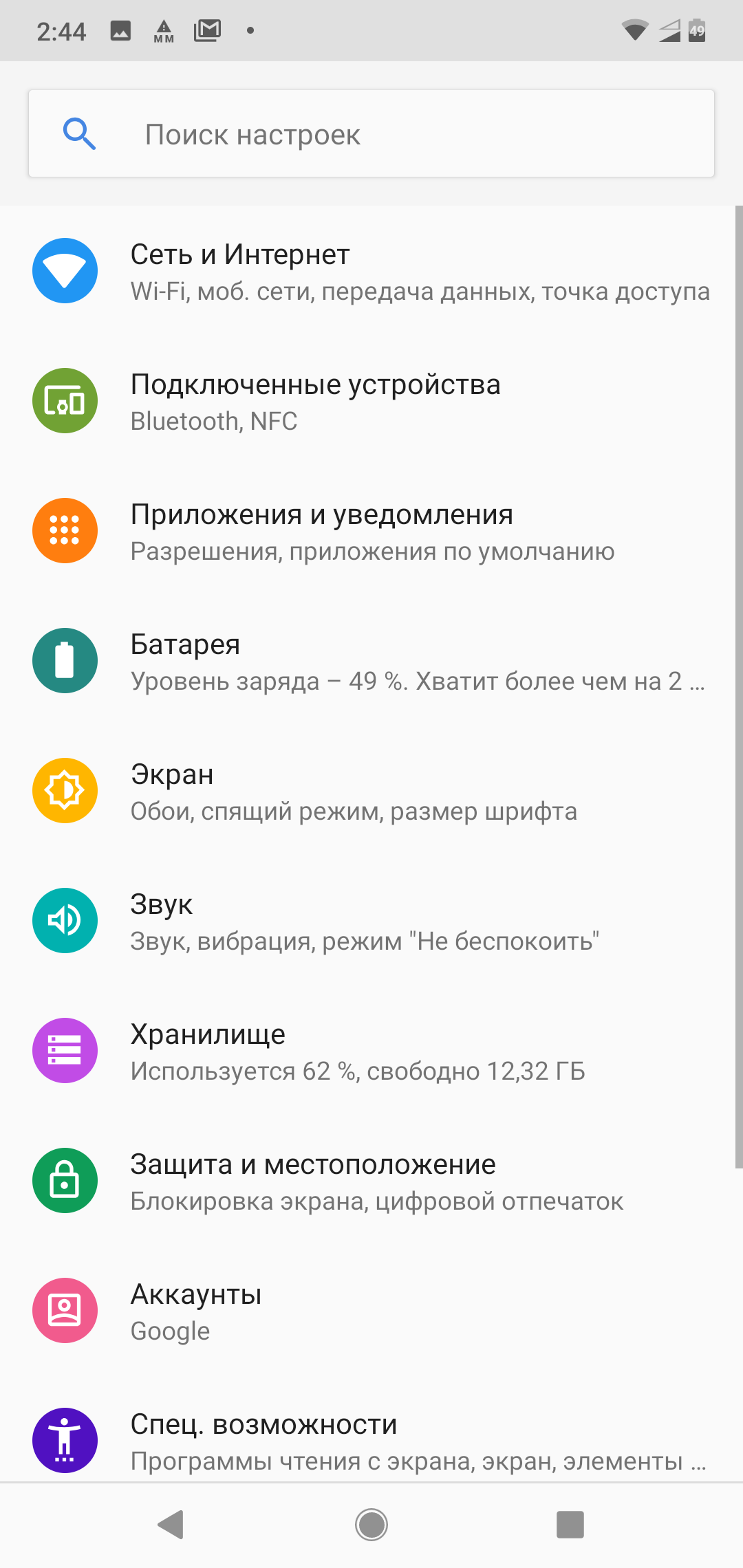This screenshot has height=1568, width=743.
Task: Open Спец. возможности accessibility settings
Action: (x=371, y=1440)
